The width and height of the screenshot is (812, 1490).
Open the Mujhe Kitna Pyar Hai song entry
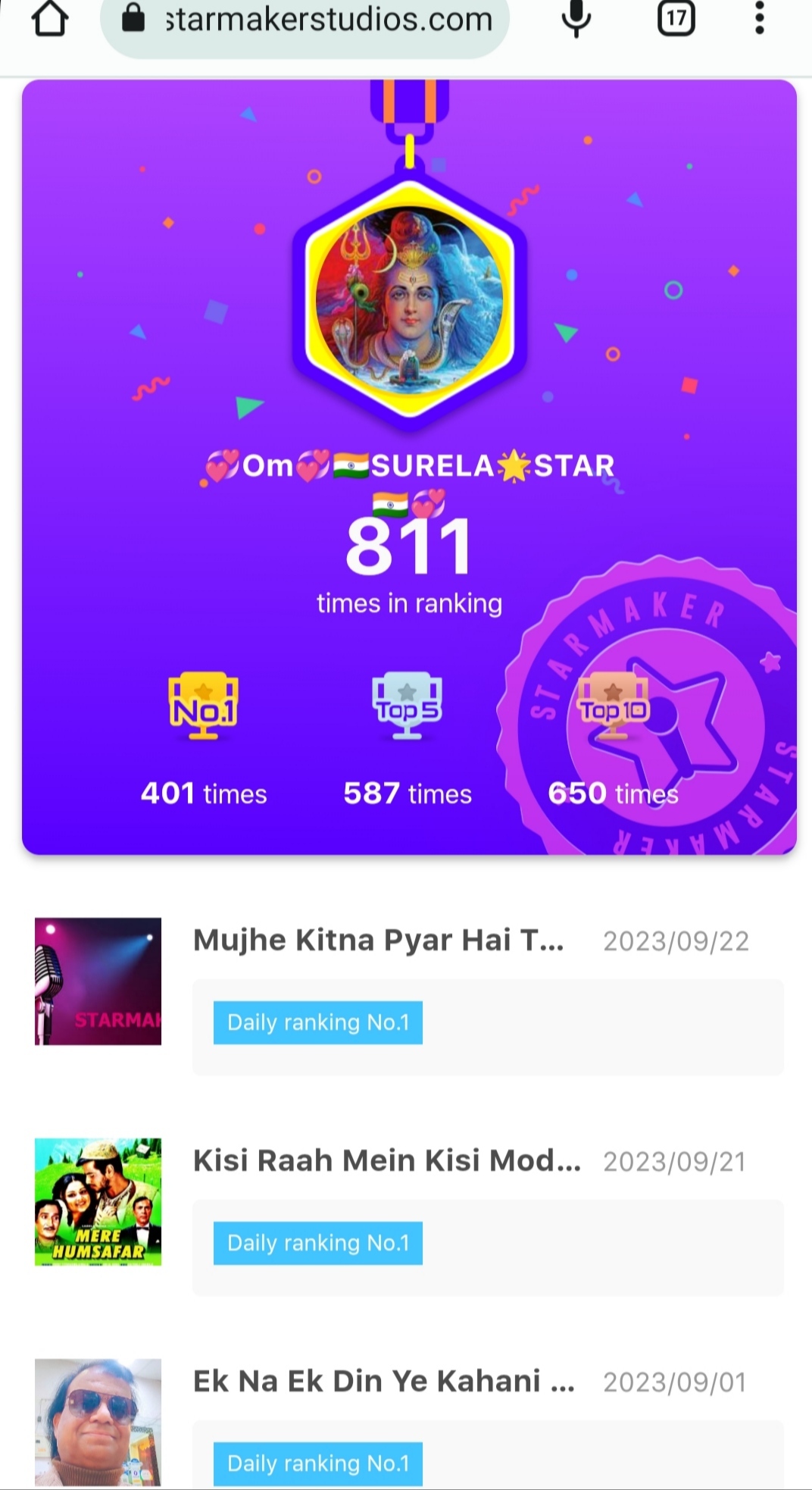tap(378, 941)
